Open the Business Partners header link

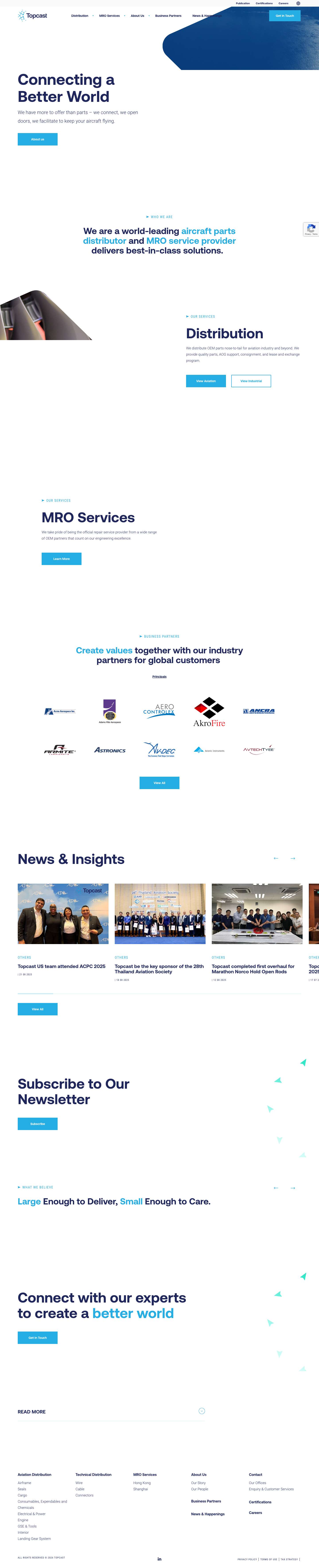(x=168, y=16)
